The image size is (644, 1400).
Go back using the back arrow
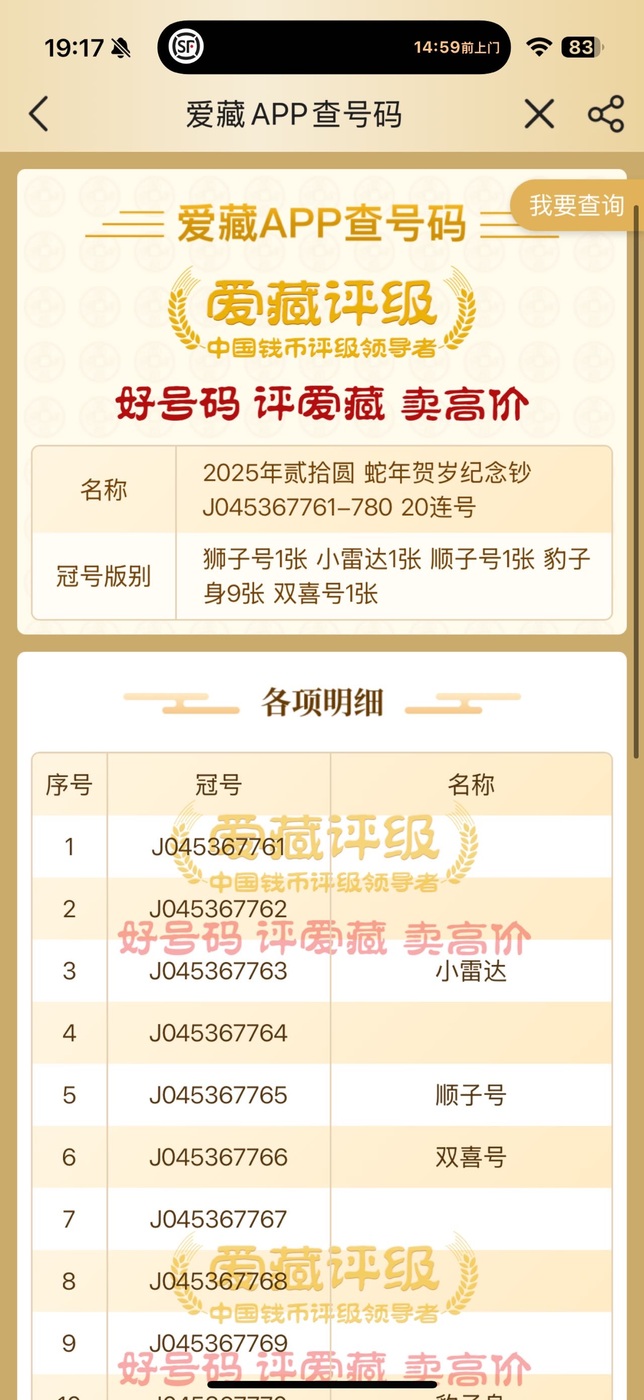[38, 114]
